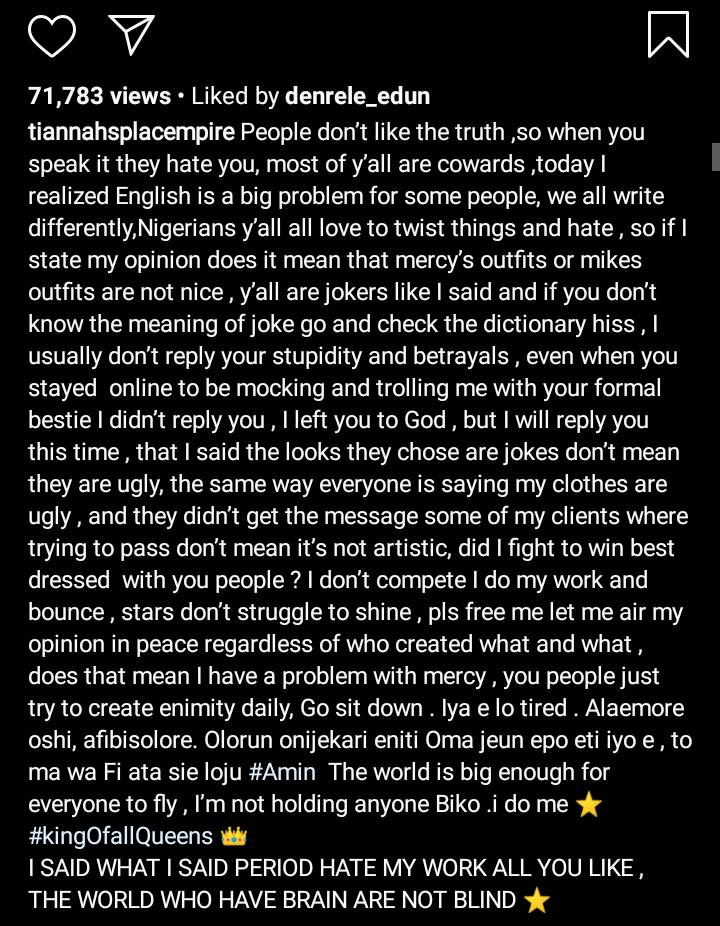Open tiannahsplacempire's profile from the caption

click(132, 132)
